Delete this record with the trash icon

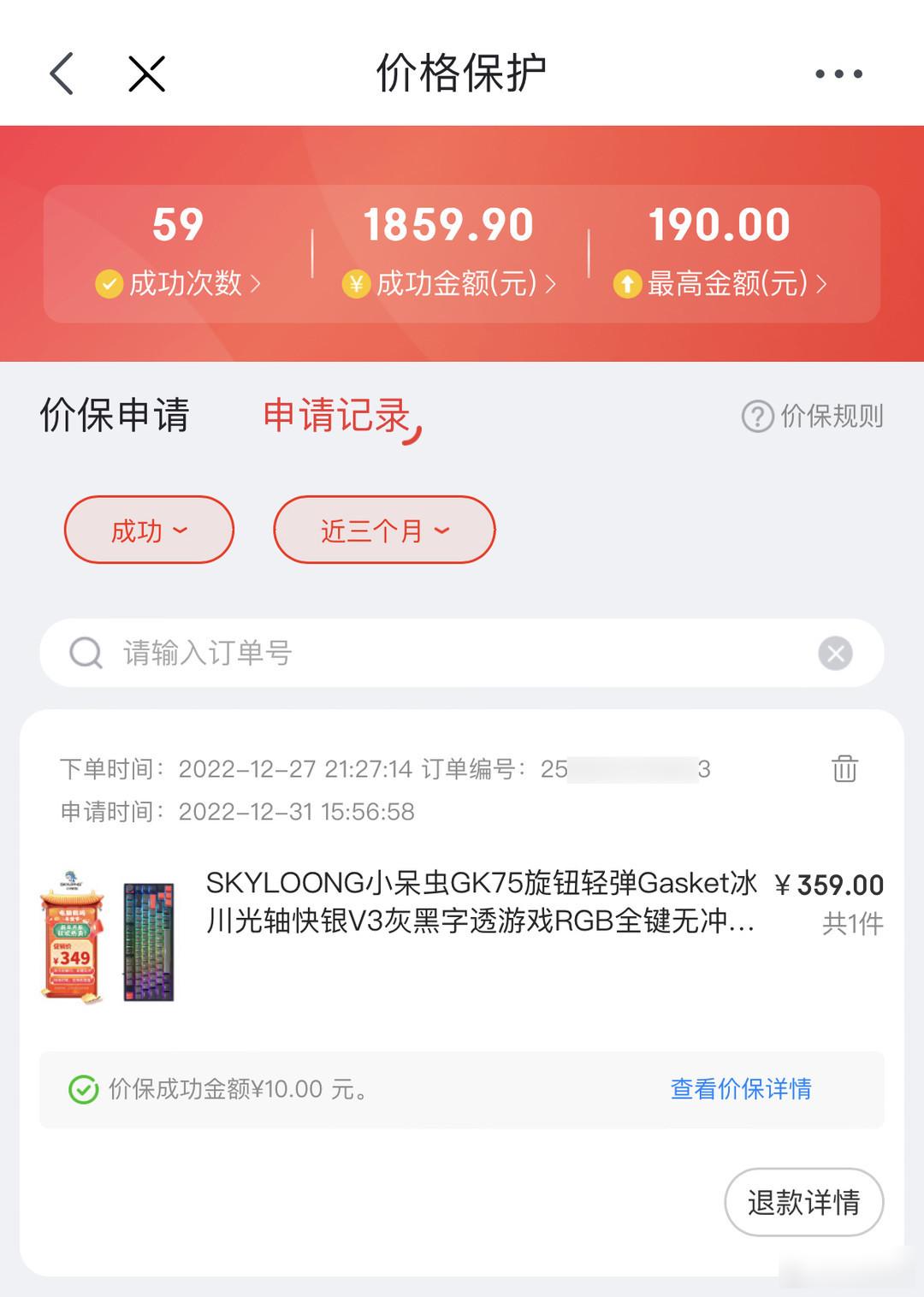coord(844,768)
